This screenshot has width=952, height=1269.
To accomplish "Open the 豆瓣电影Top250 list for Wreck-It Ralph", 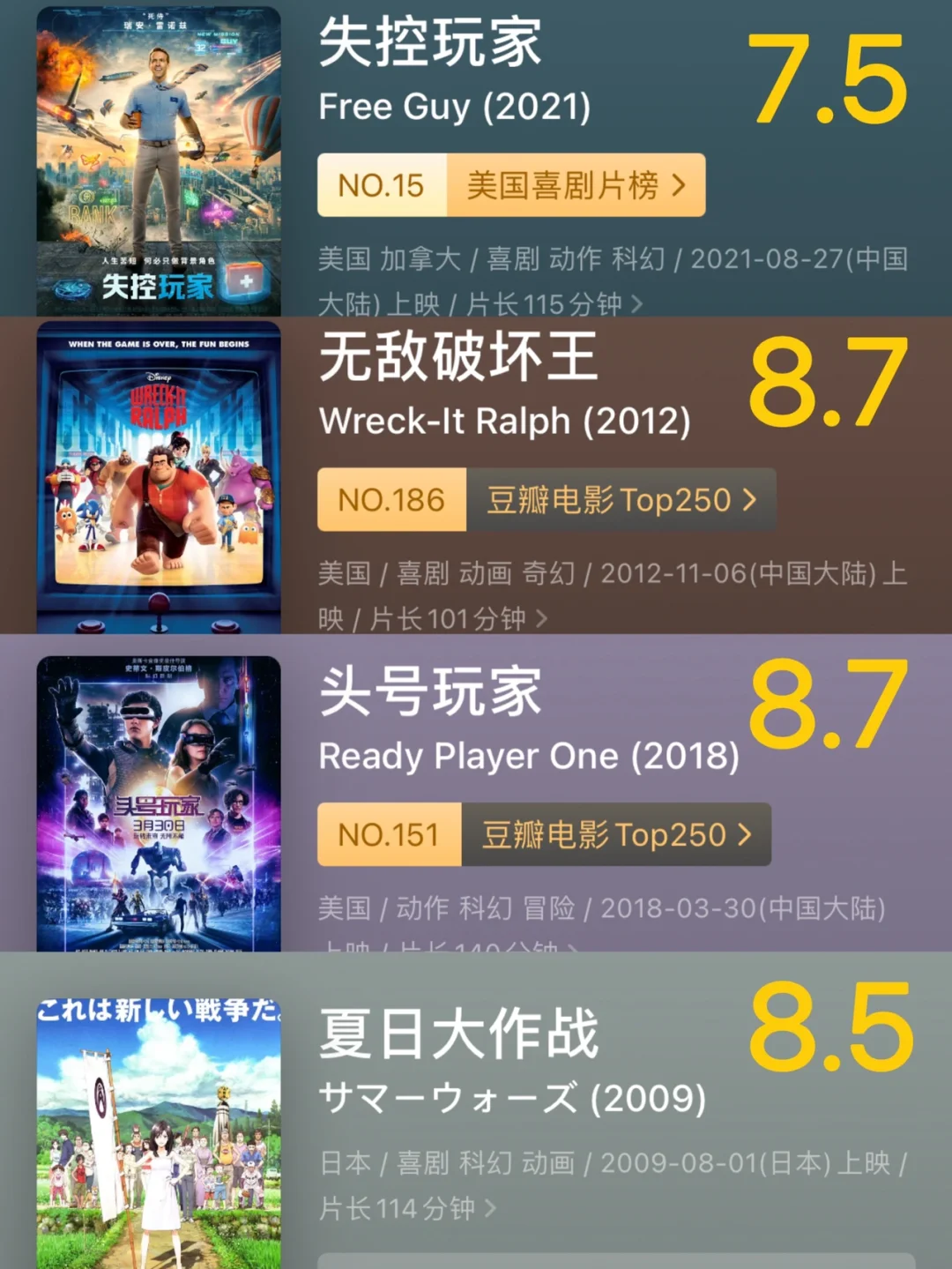I will click(x=617, y=500).
